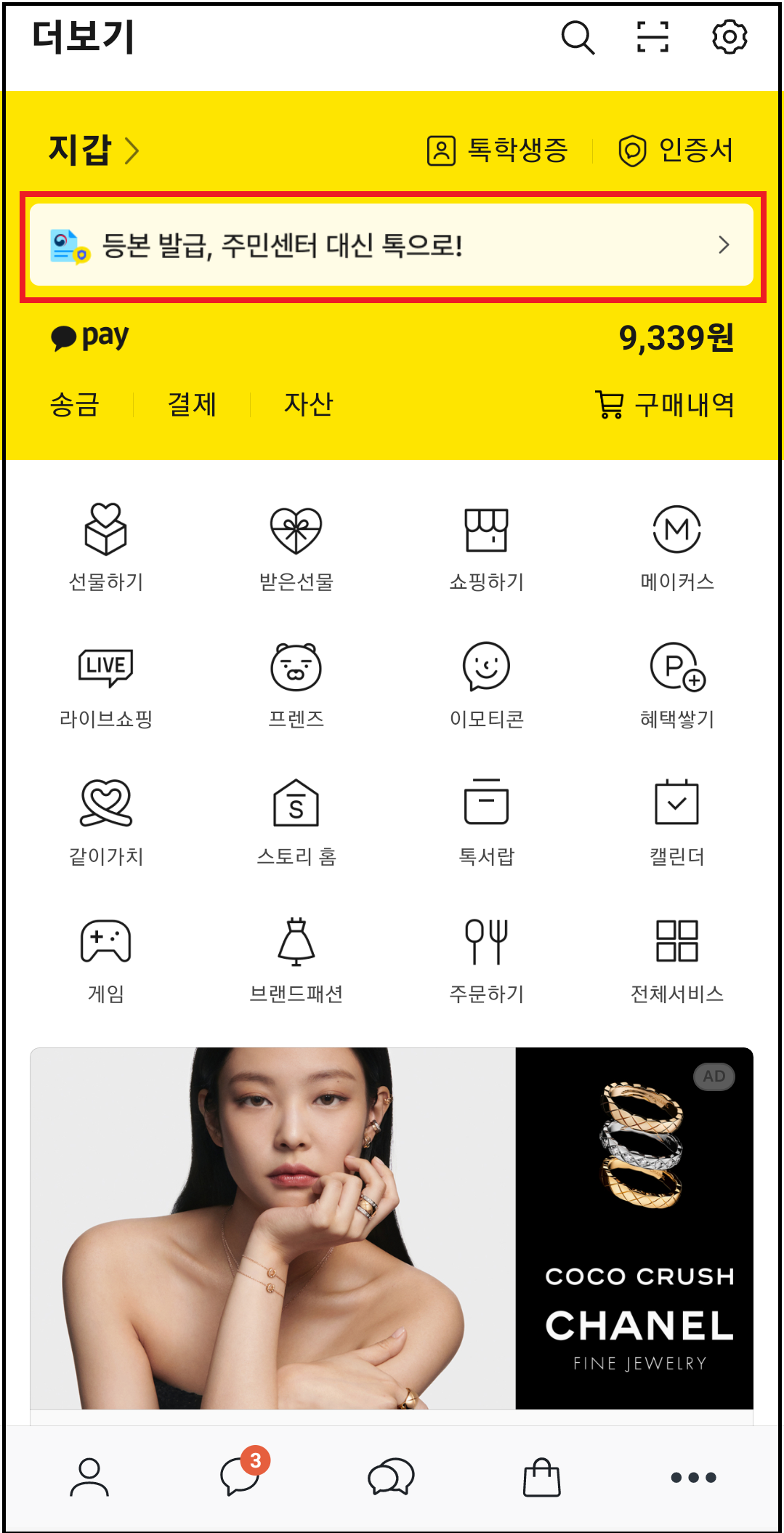Open the 등본 발급 banner arrow

click(724, 245)
